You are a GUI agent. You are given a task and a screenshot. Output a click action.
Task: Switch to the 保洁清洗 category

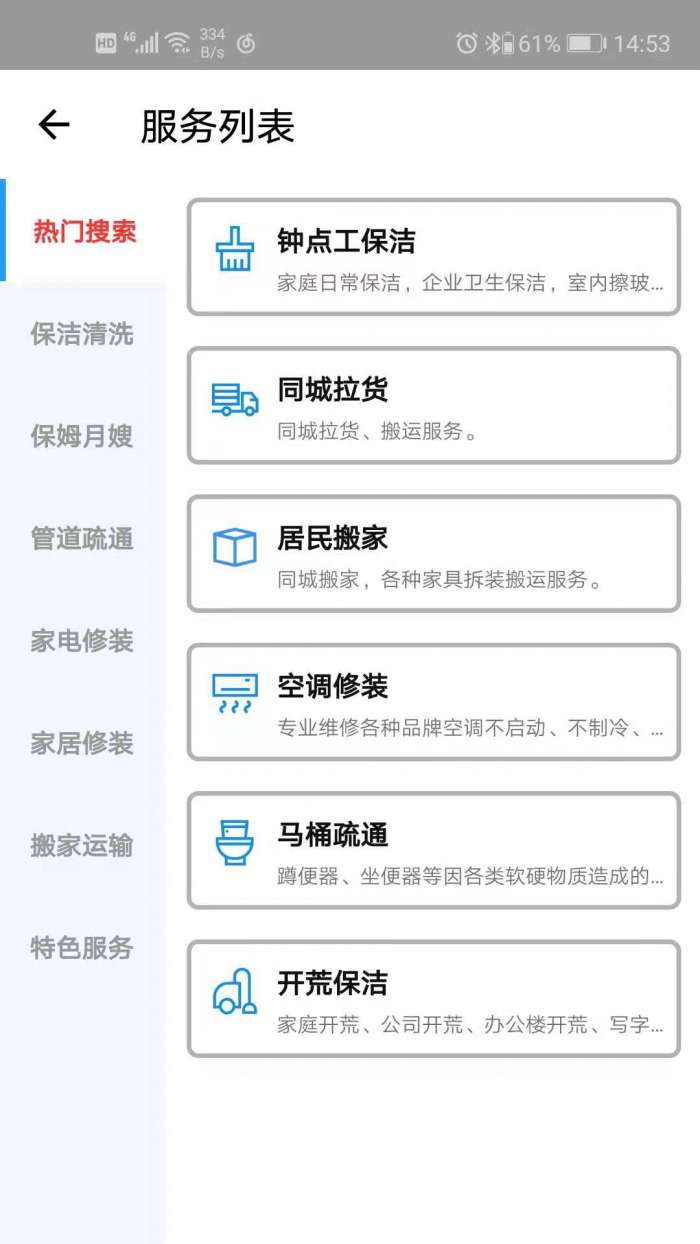coord(82,334)
